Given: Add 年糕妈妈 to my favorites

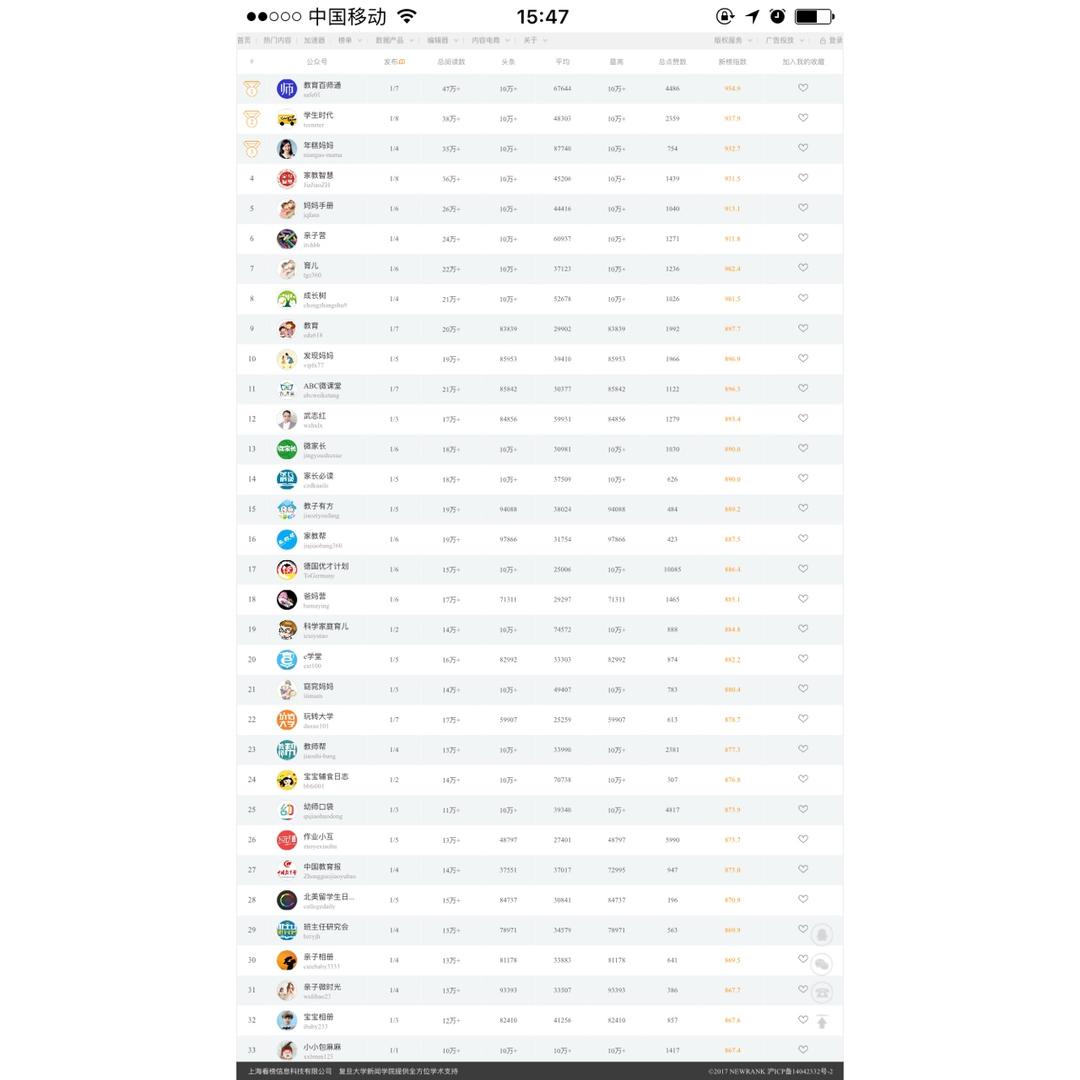Looking at the screenshot, I should 803,148.
